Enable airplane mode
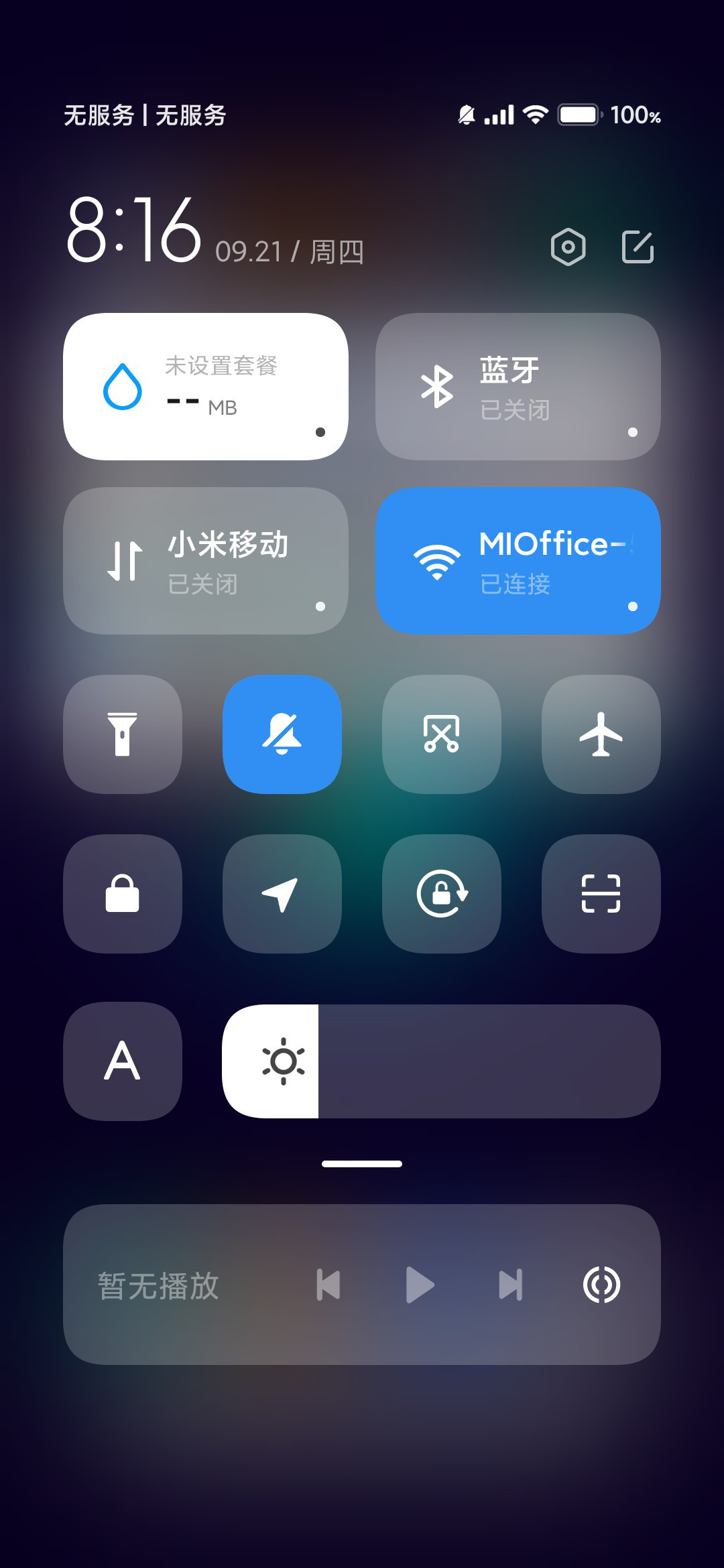This screenshot has width=724, height=1568. 601,734
